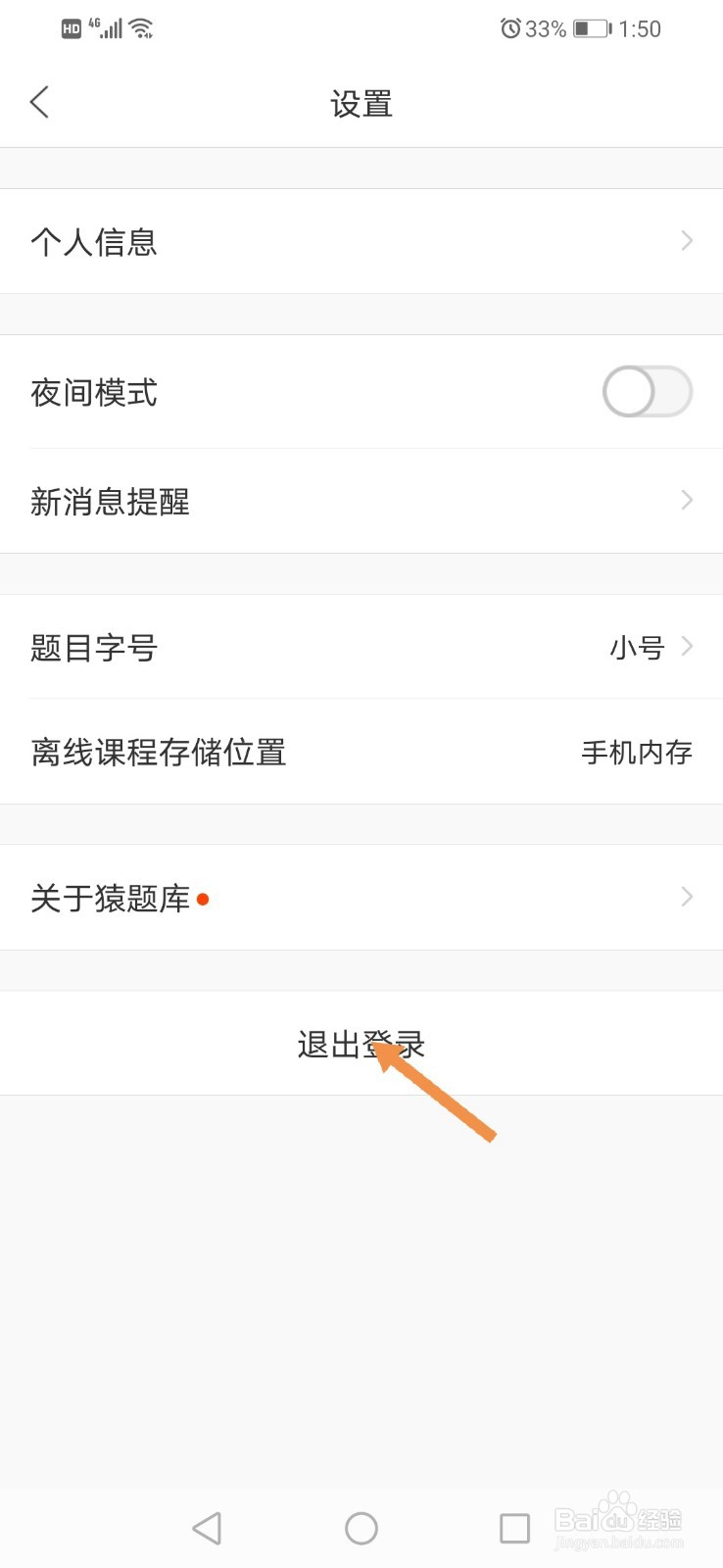Open 题目字号 size options via chevron
The height and width of the screenshot is (1568, 723).
click(x=688, y=647)
